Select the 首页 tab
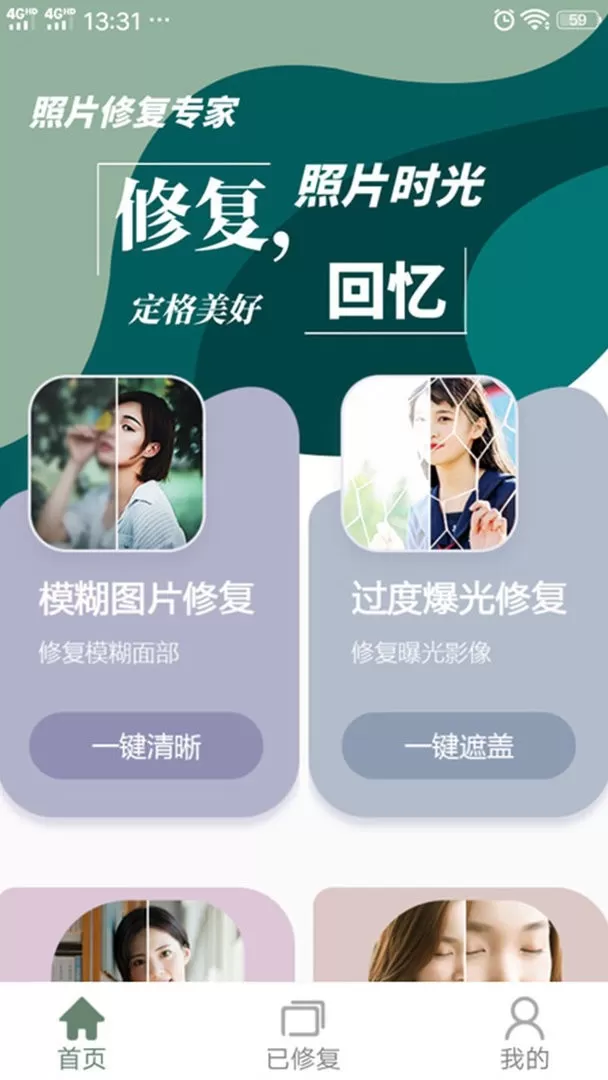The image size is (608, 1080). (x=82, y=1034)
